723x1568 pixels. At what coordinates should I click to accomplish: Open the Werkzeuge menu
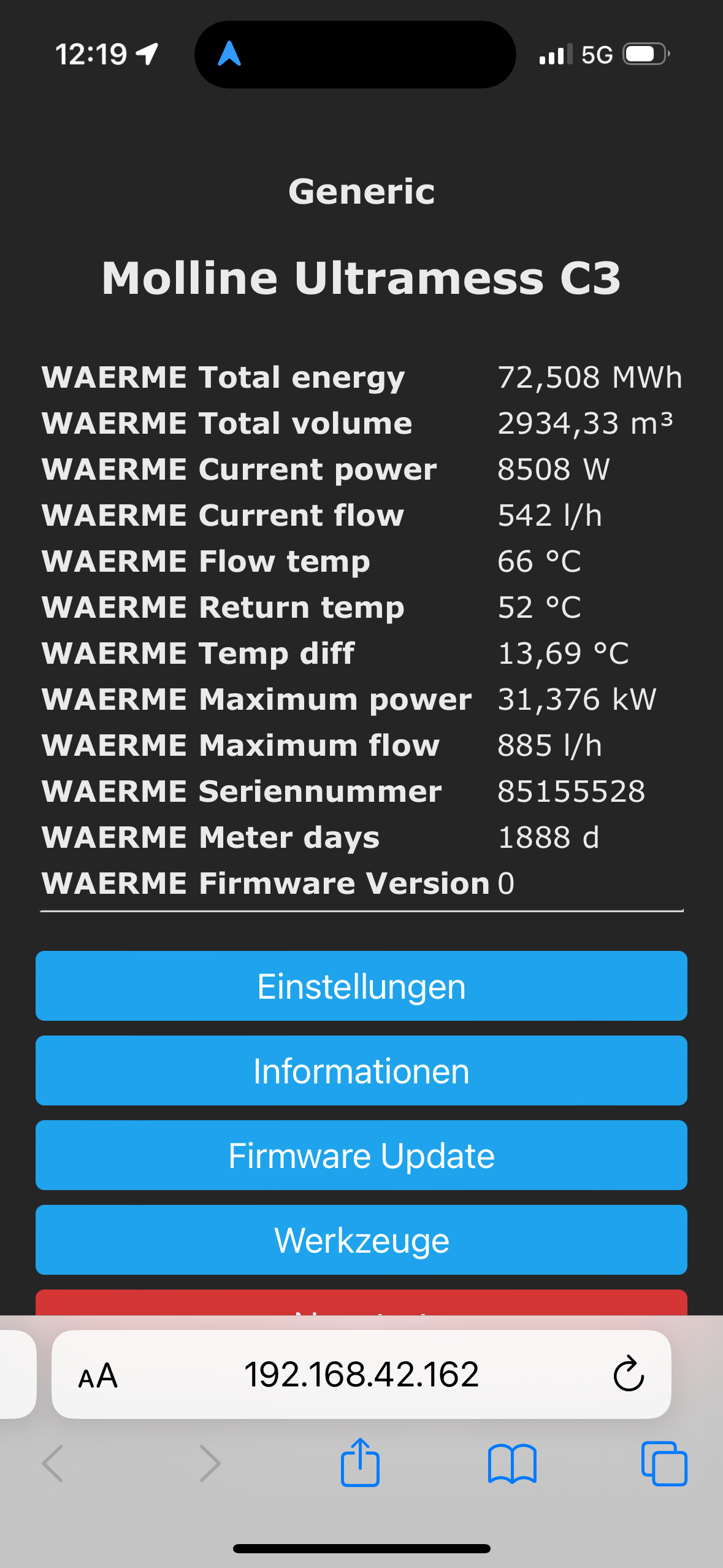pyautogui.click(x=361, y=1240)
